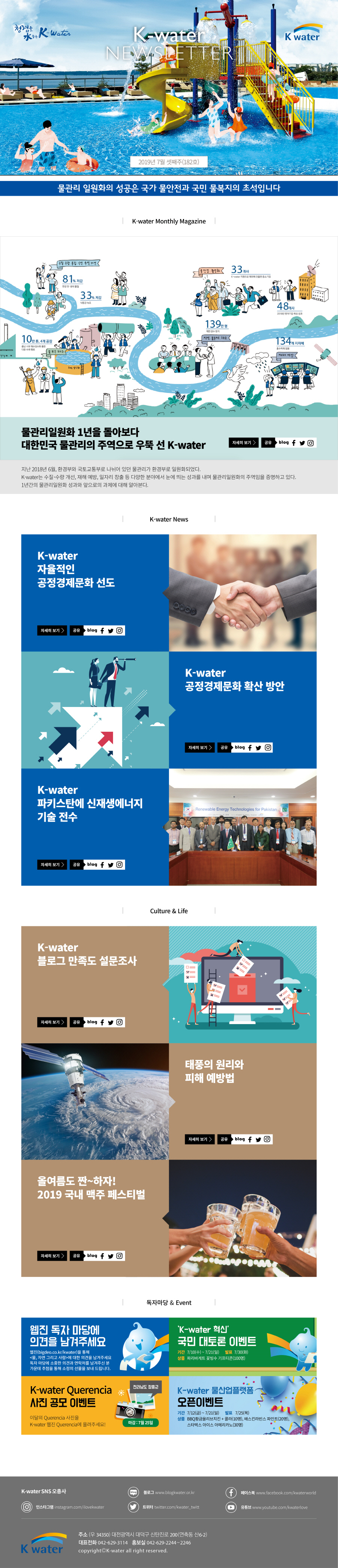Viewport: 338px width, 1568px height.
Task: Open '자세히 보기' for 공정경제문화 확산 방안
Action: click(200, 748)
